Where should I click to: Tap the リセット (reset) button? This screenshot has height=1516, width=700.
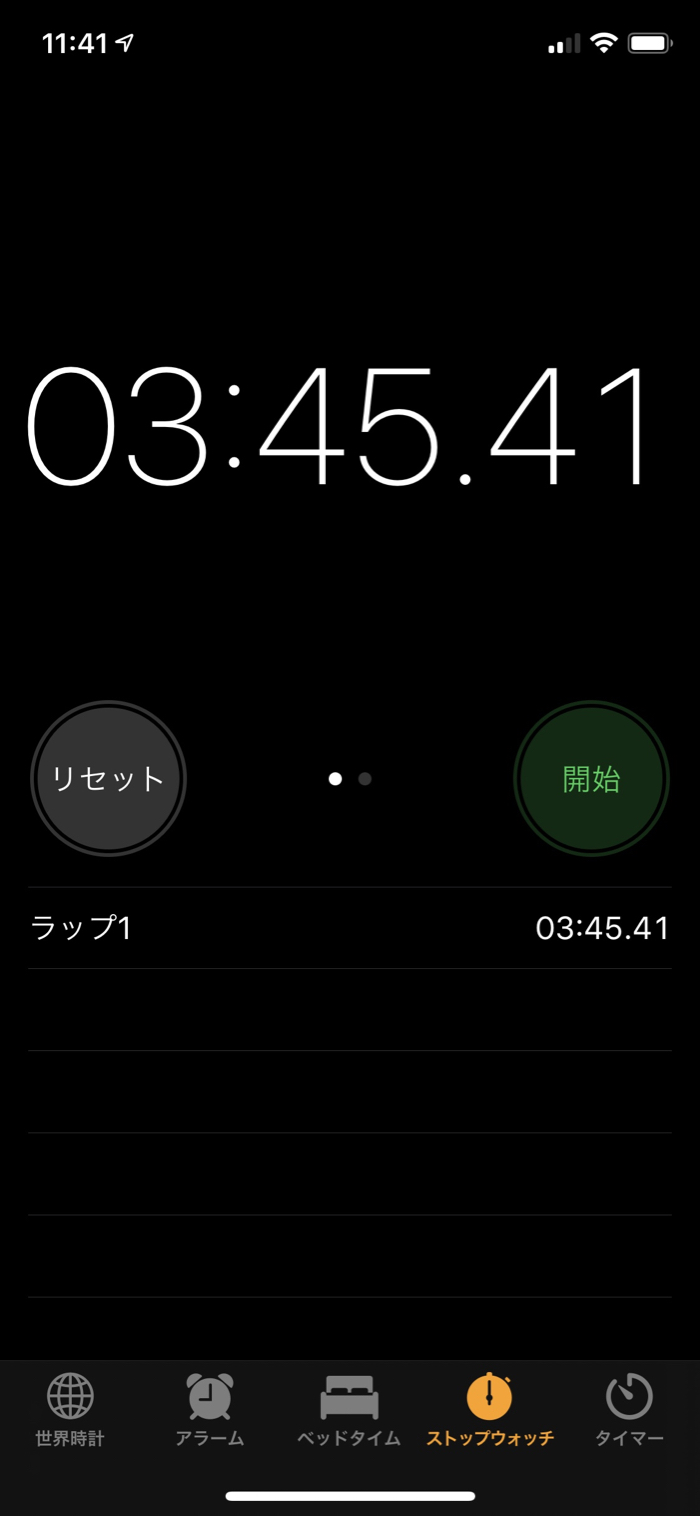click(x=108, y=778)
